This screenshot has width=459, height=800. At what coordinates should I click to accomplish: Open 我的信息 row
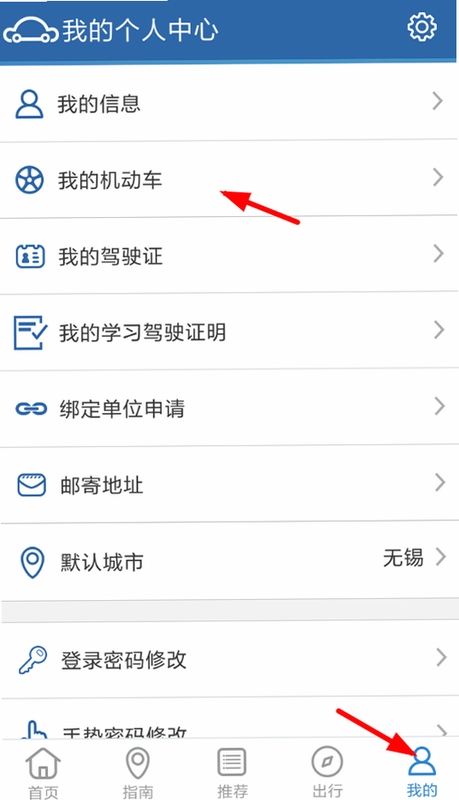230,102
